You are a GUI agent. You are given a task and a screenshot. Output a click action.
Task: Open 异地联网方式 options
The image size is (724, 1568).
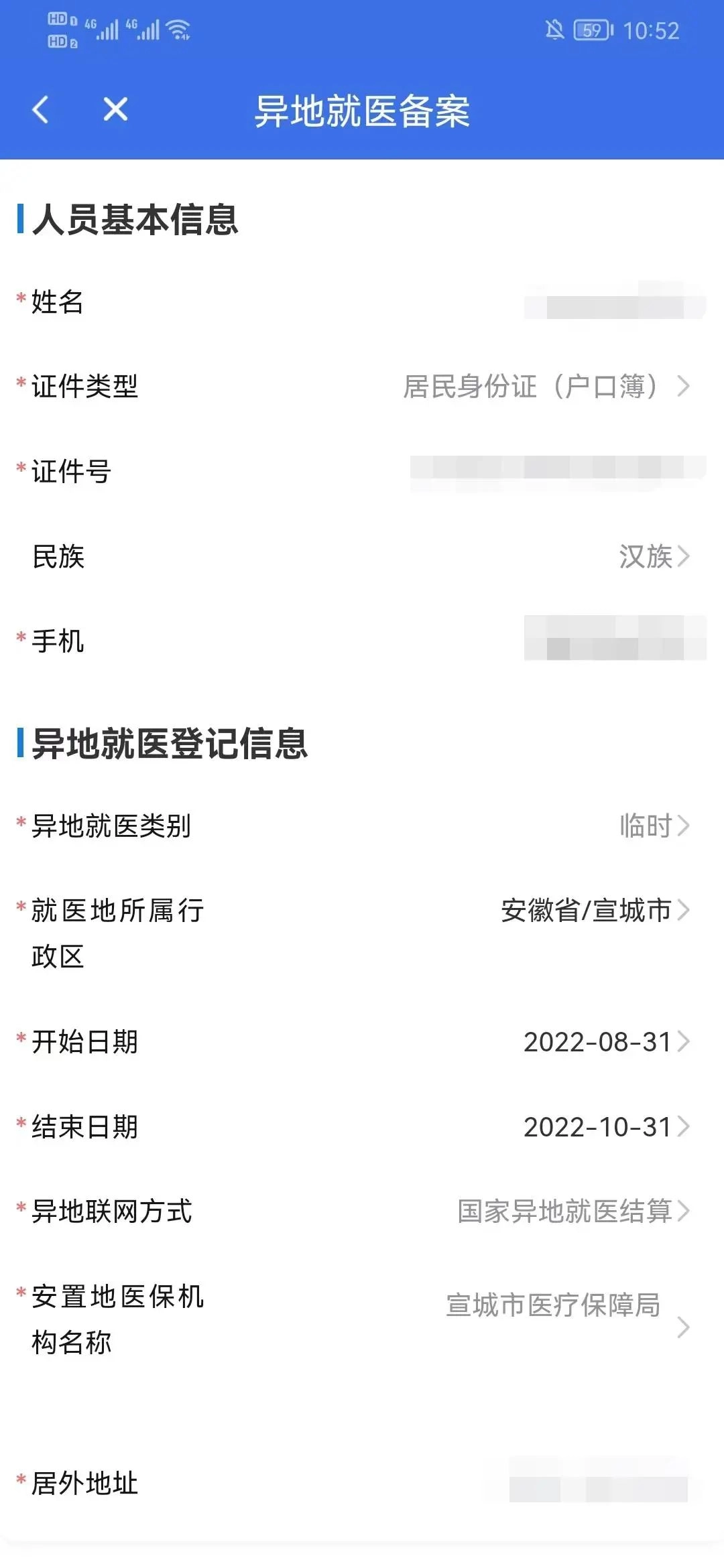[x=572, y=1212]
